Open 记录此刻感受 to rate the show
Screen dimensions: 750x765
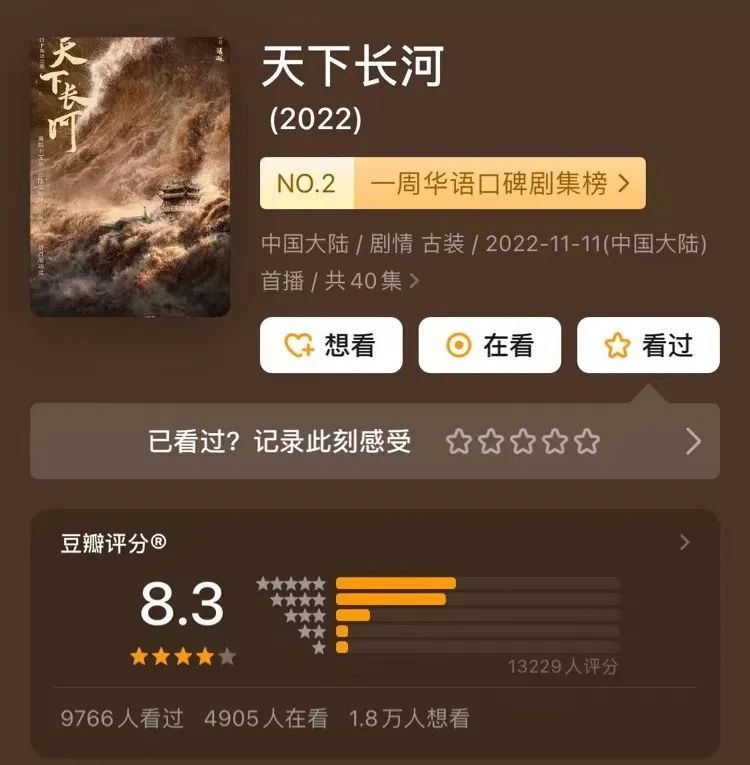(x=374, y=441)
